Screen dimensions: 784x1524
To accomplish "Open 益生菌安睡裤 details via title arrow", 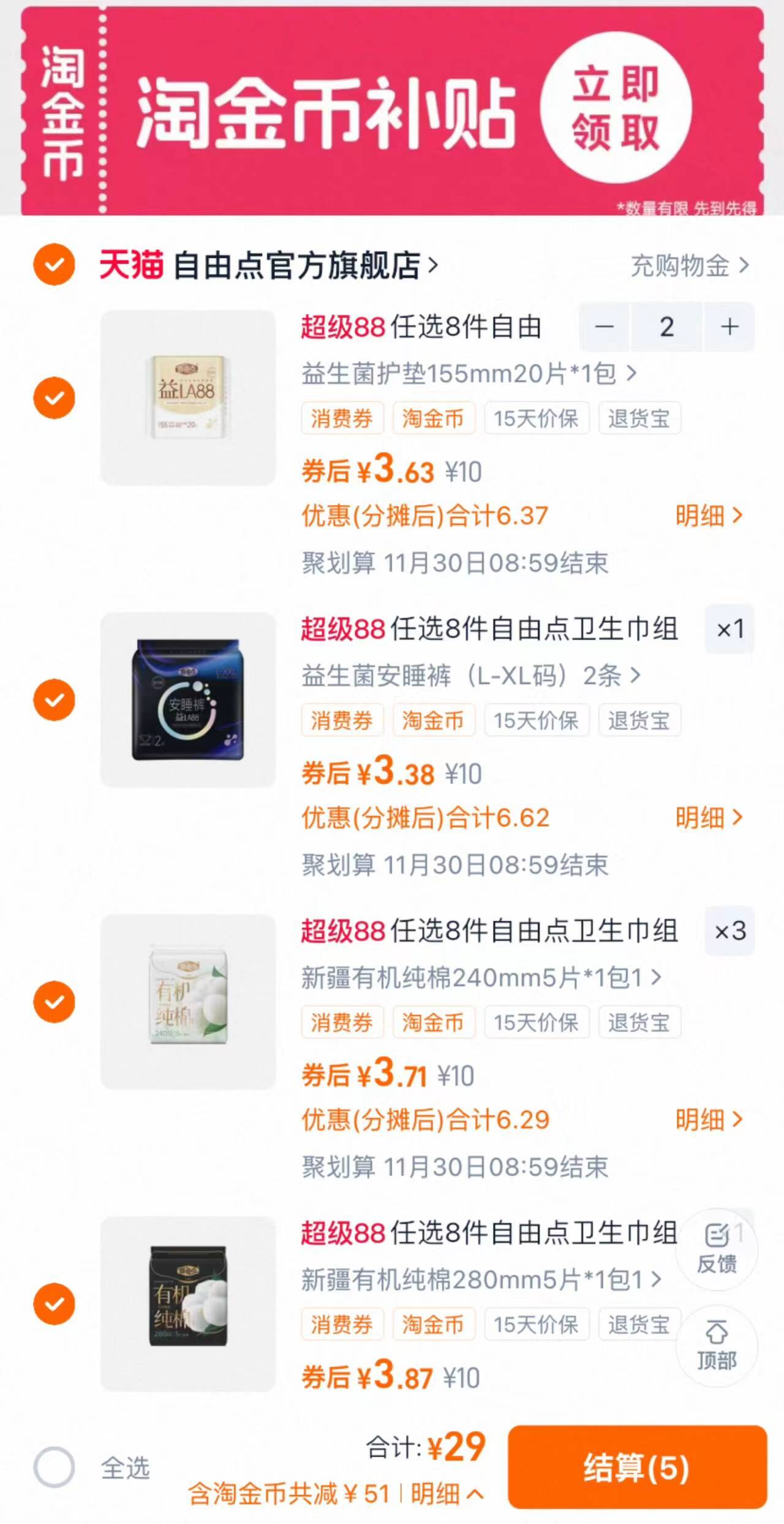I will [636, 676].
